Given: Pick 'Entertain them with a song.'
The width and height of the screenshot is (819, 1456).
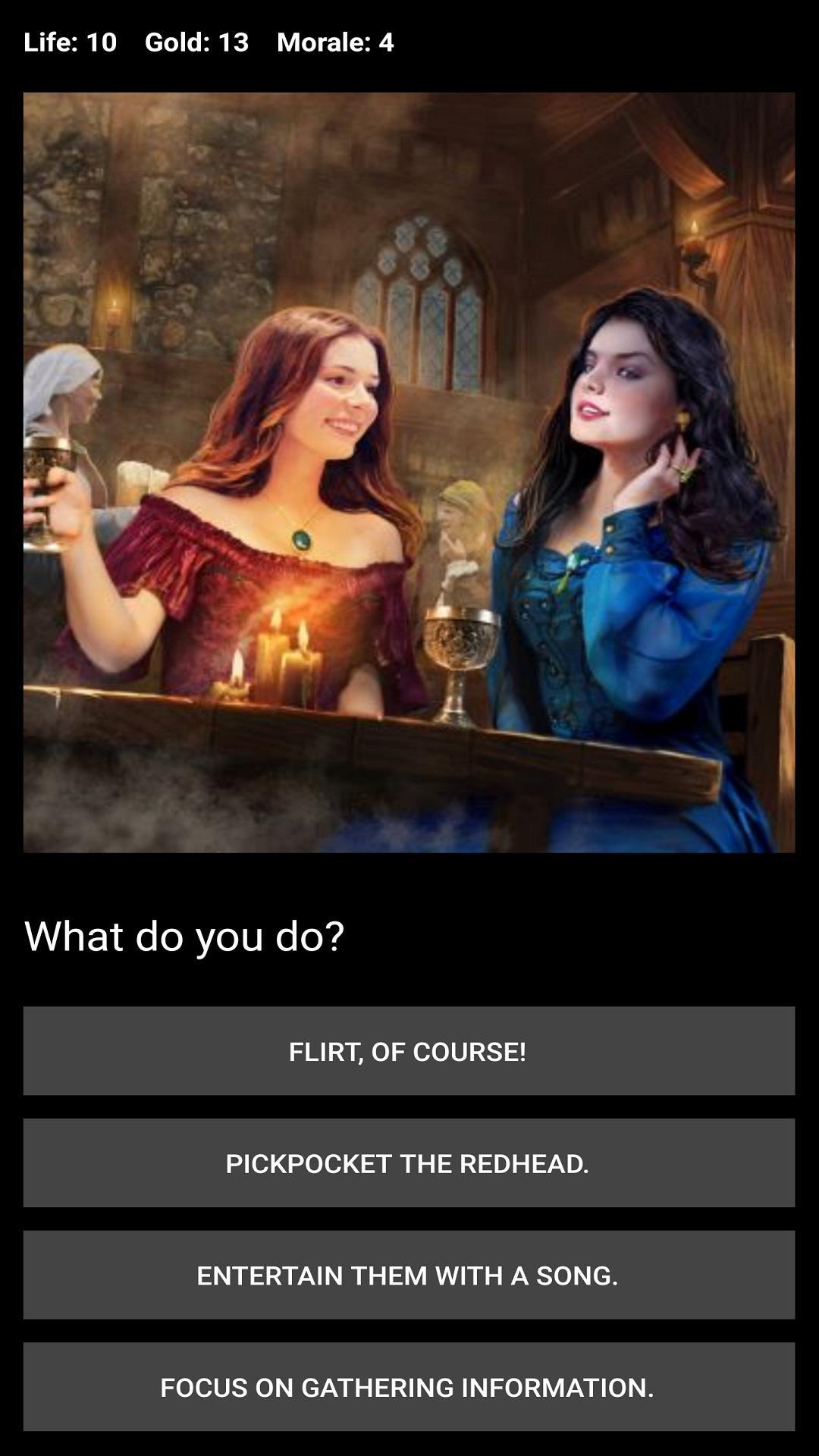Looking at the screenshot, I should point(409,1275).
